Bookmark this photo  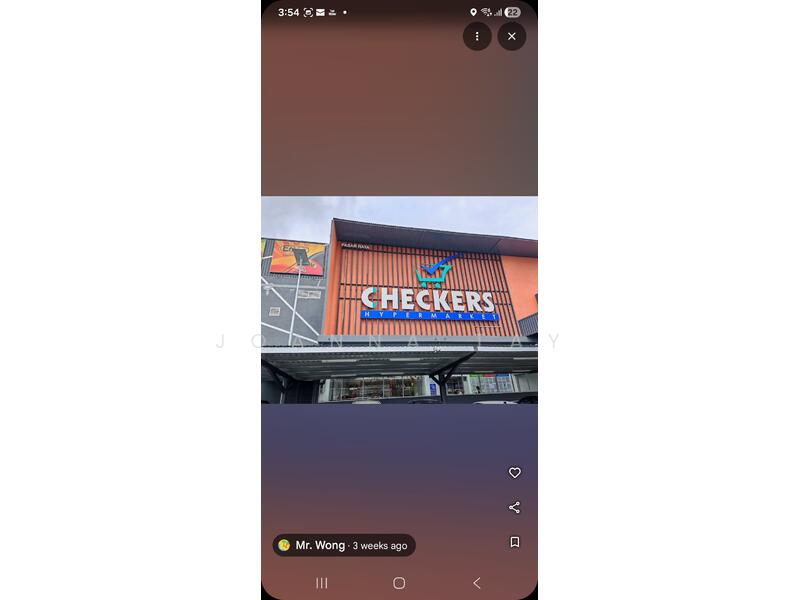(515, 542)
